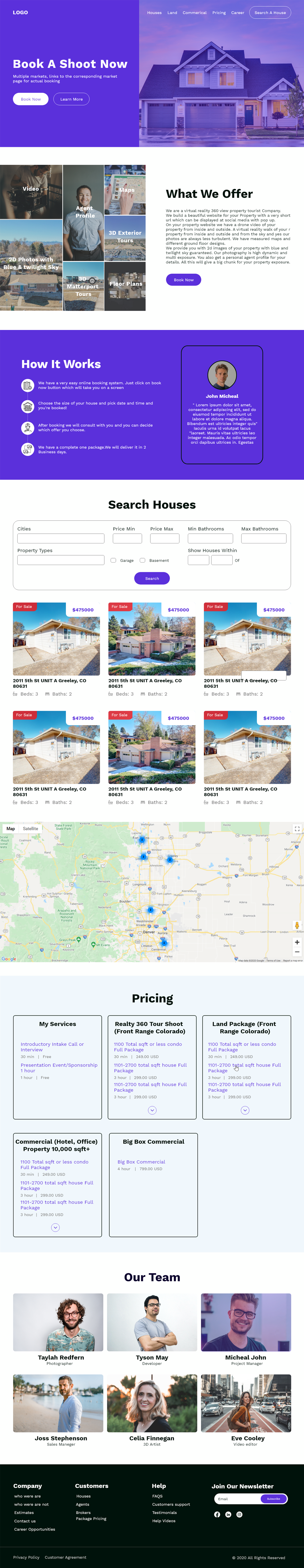Tap the Search button in the house form
Image resolution: width=304 pixels, height=1568 pixels.
[152, 578]
